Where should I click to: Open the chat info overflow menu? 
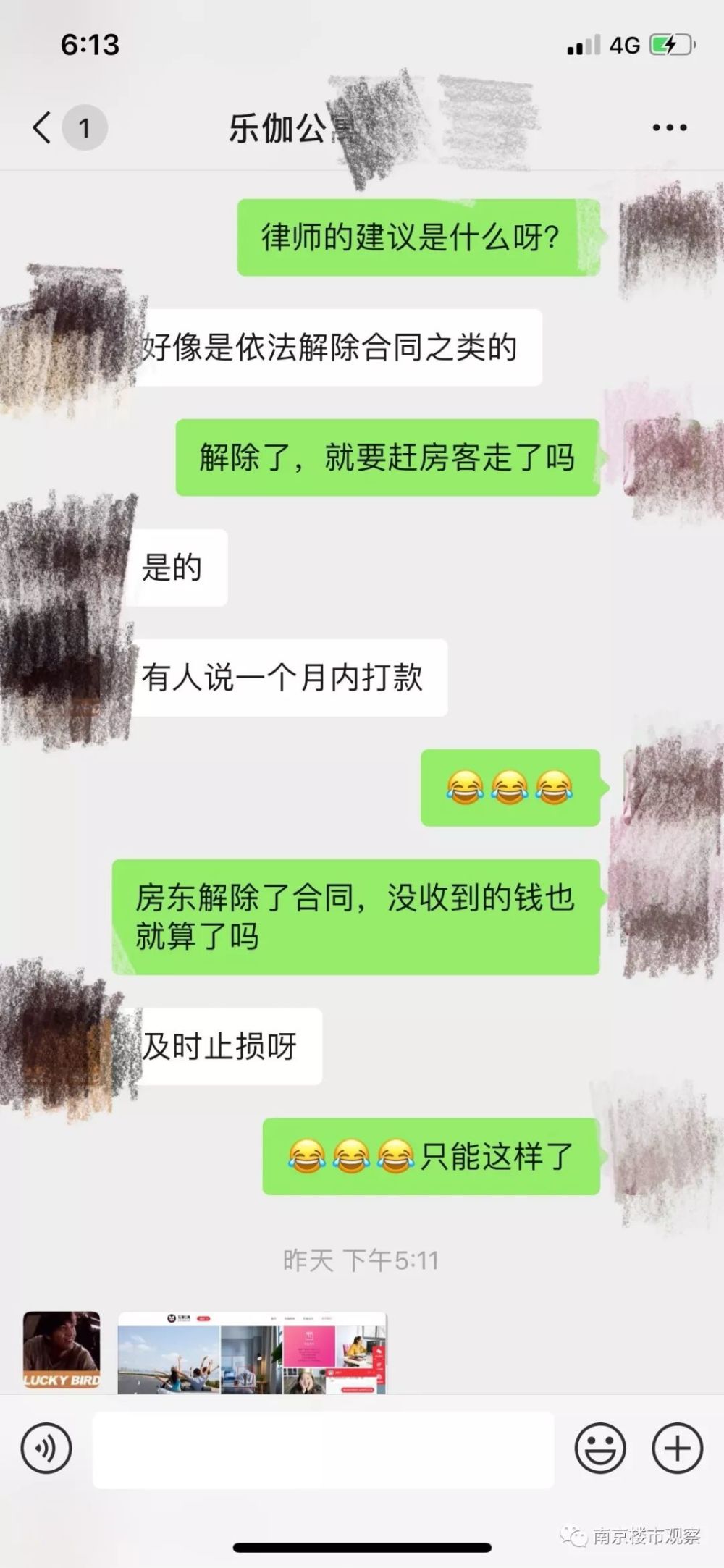(x=669, y=128)
